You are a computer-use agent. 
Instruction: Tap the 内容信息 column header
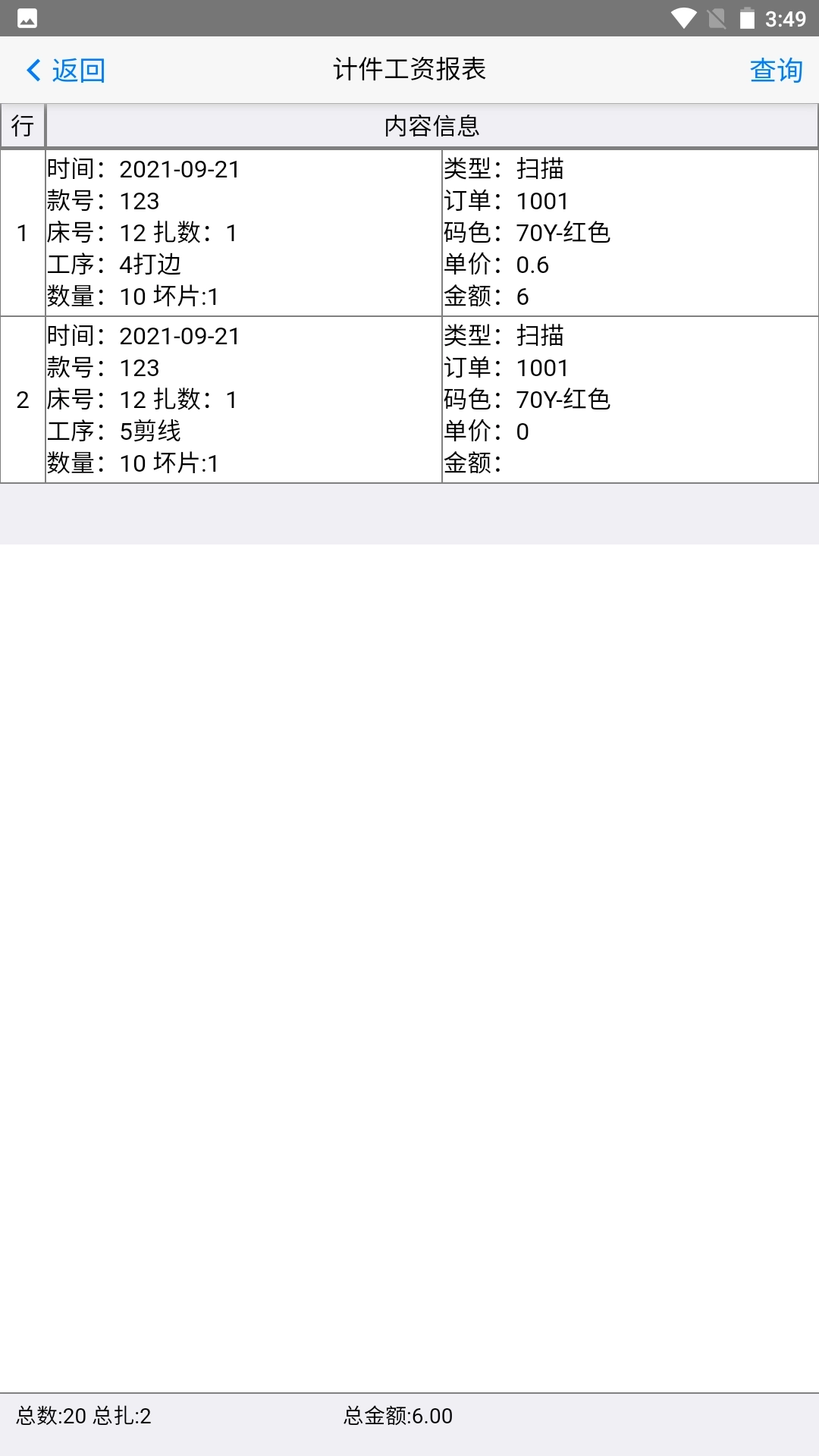[x=432, y=126]
